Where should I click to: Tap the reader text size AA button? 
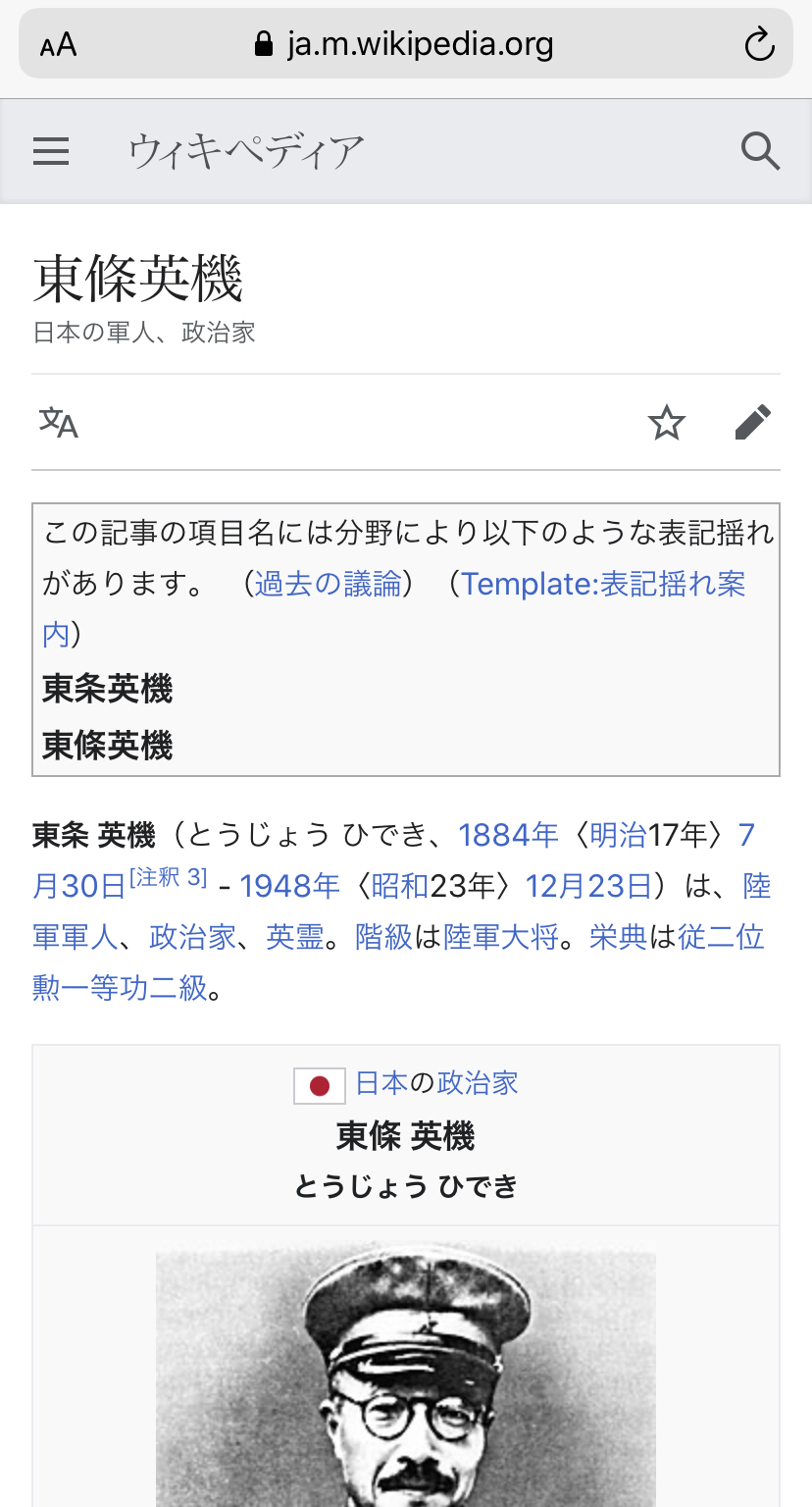(58, 45)
